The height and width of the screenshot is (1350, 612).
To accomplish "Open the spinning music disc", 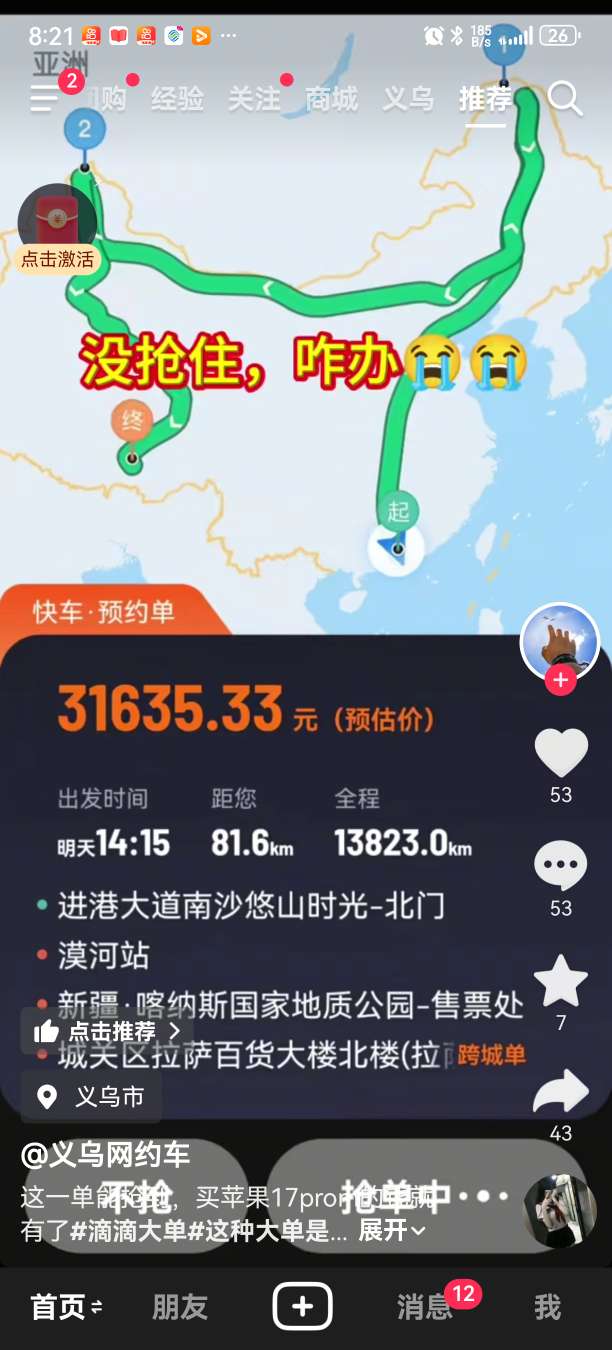I will tap(559, 1211).
